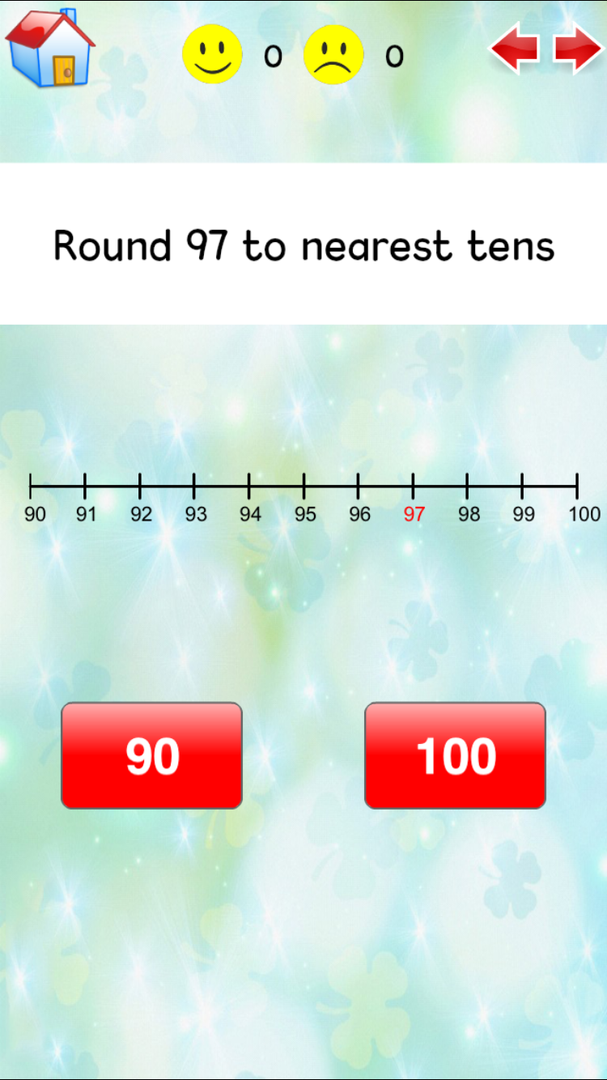Select 100 as the answer
This screenshot has width=607, height=1080.
[455, 756]
